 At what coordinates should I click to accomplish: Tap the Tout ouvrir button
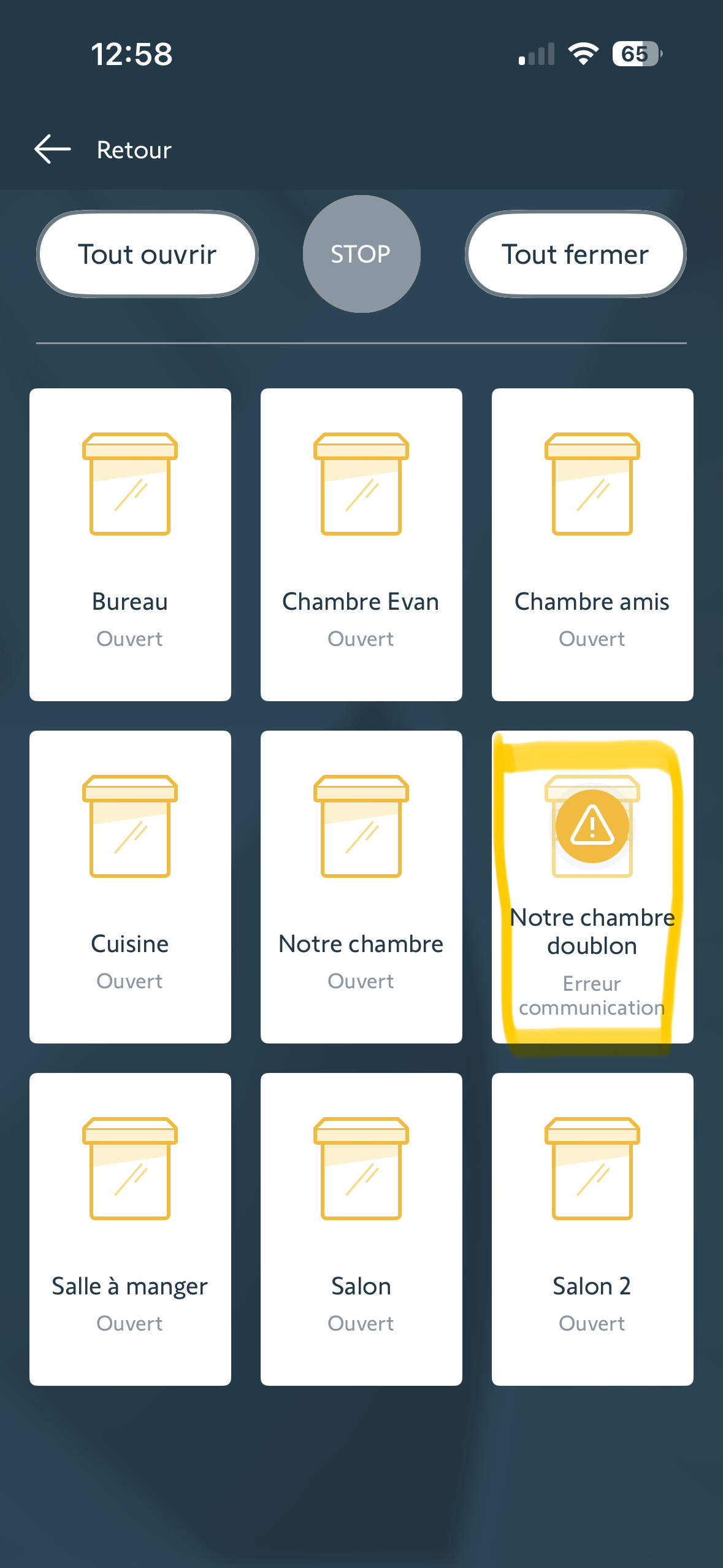[147, 254]
